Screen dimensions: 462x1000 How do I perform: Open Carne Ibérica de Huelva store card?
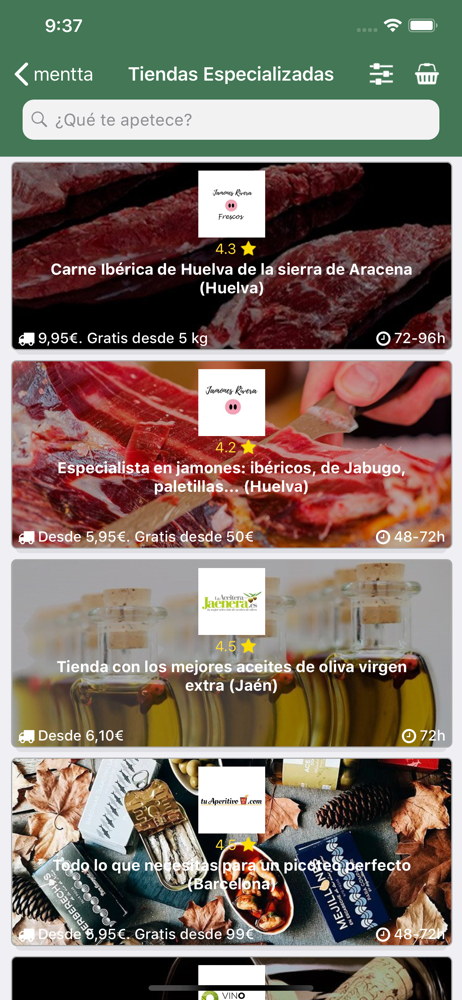click(x=231, y=256)
